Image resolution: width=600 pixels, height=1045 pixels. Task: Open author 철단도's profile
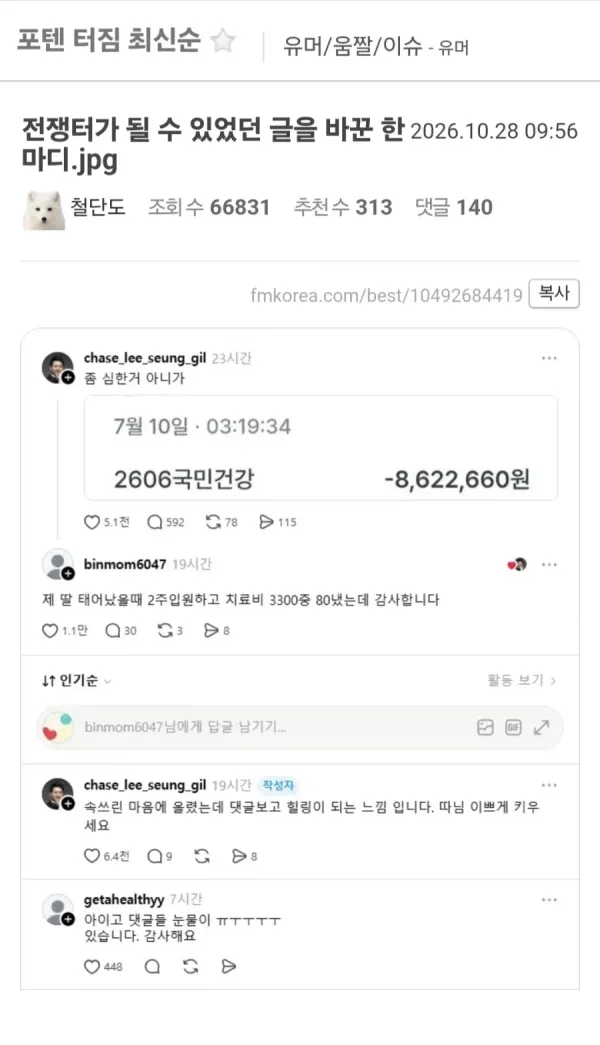[98, 207]
